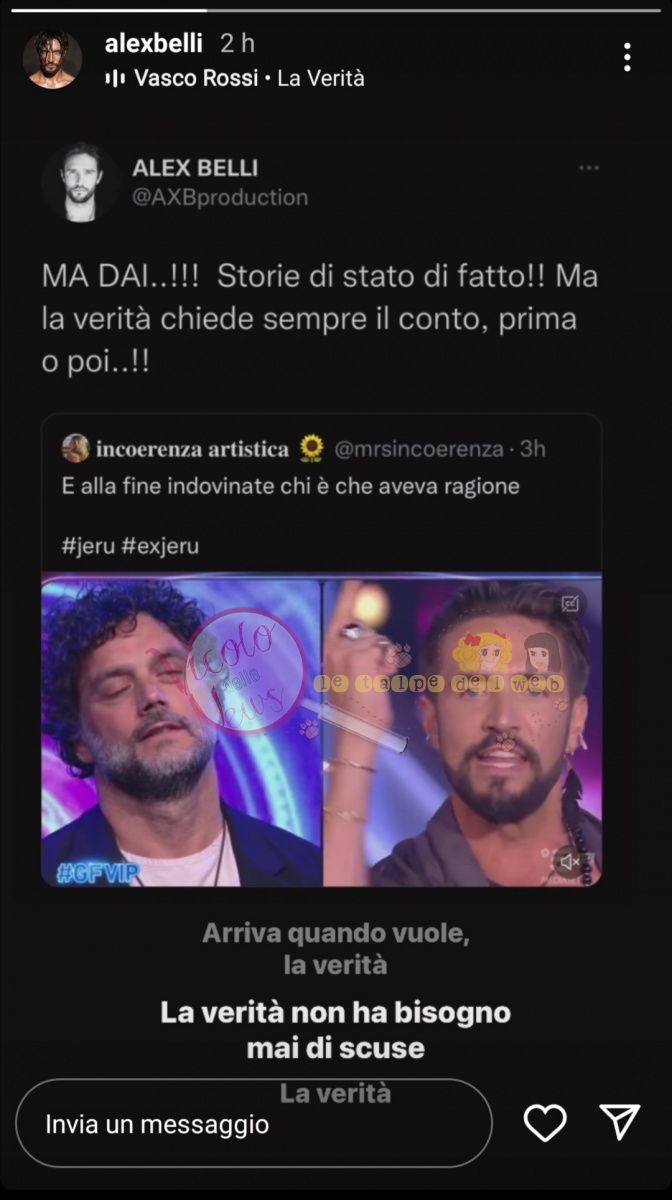Open the alexbelli username link
The height and width of the screenshot is (1200, 672).
[x=153, y=43]
